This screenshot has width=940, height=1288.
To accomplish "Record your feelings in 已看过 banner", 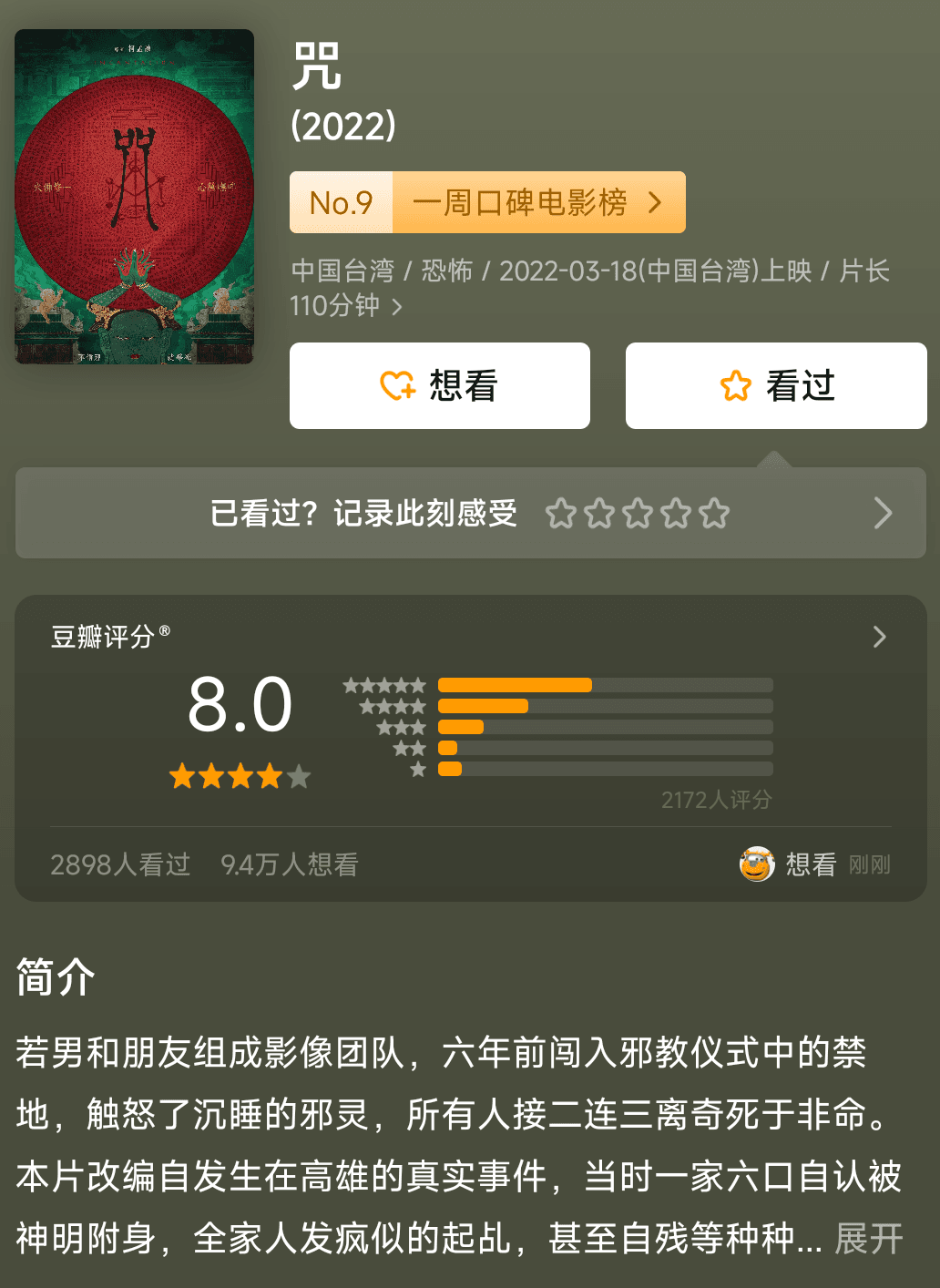I will coord(470,513).
